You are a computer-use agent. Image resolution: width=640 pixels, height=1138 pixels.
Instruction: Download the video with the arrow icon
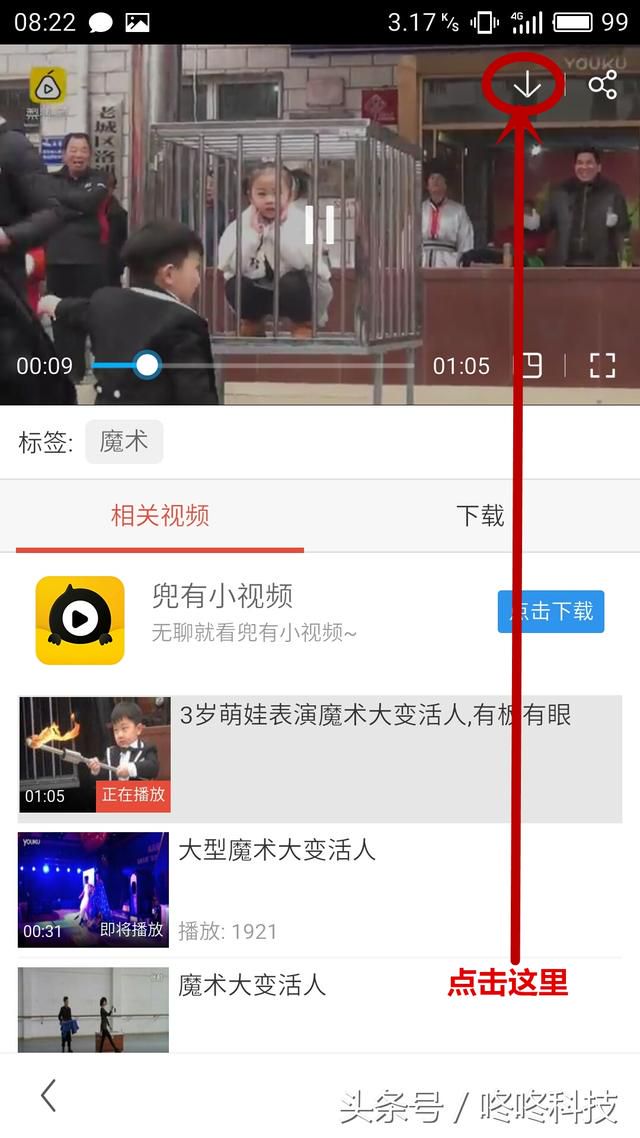coord(526,86)
